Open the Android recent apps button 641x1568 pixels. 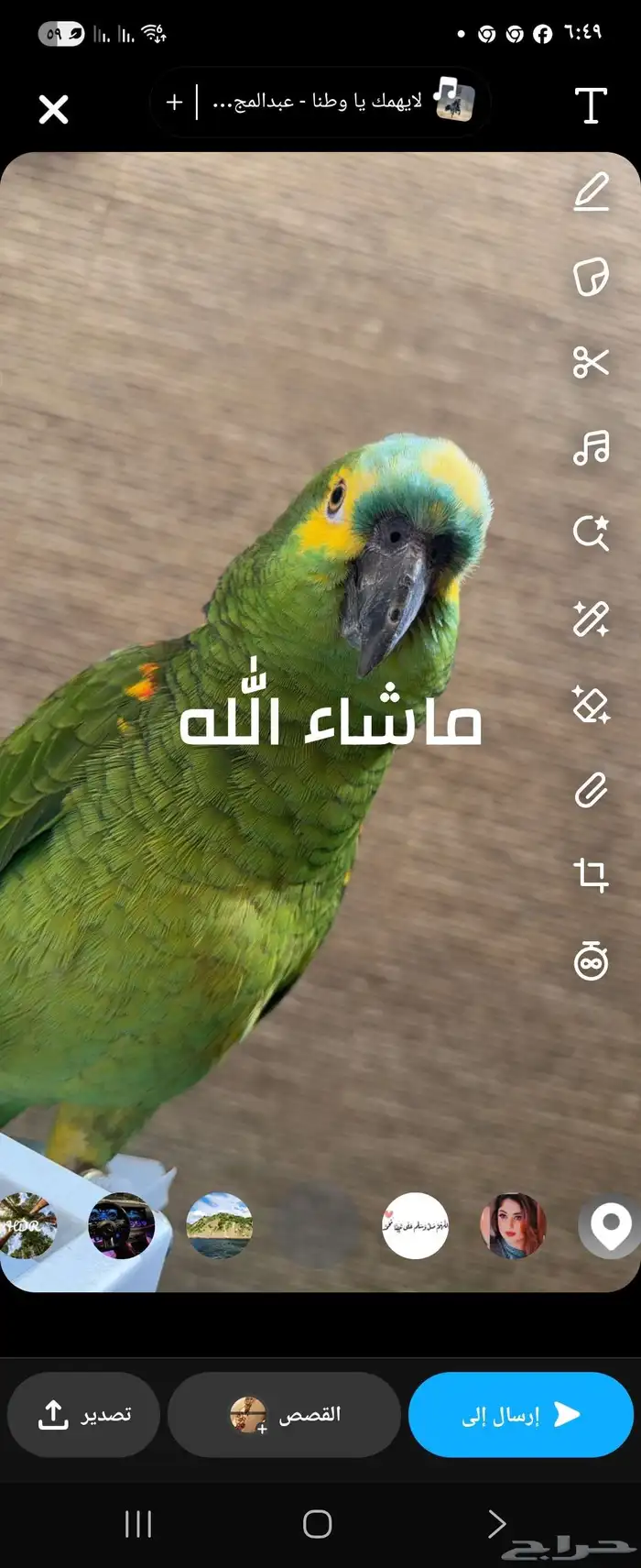coord(138,1524)
